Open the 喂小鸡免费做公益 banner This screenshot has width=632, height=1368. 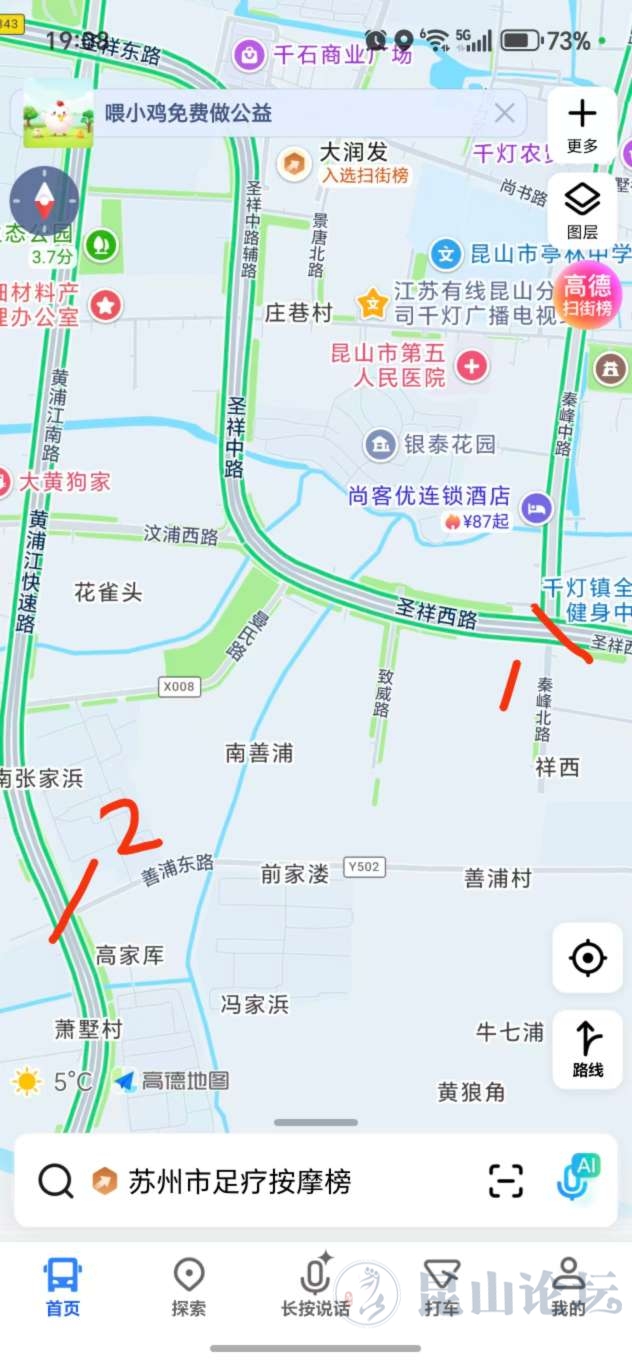[x=188, y=113]
